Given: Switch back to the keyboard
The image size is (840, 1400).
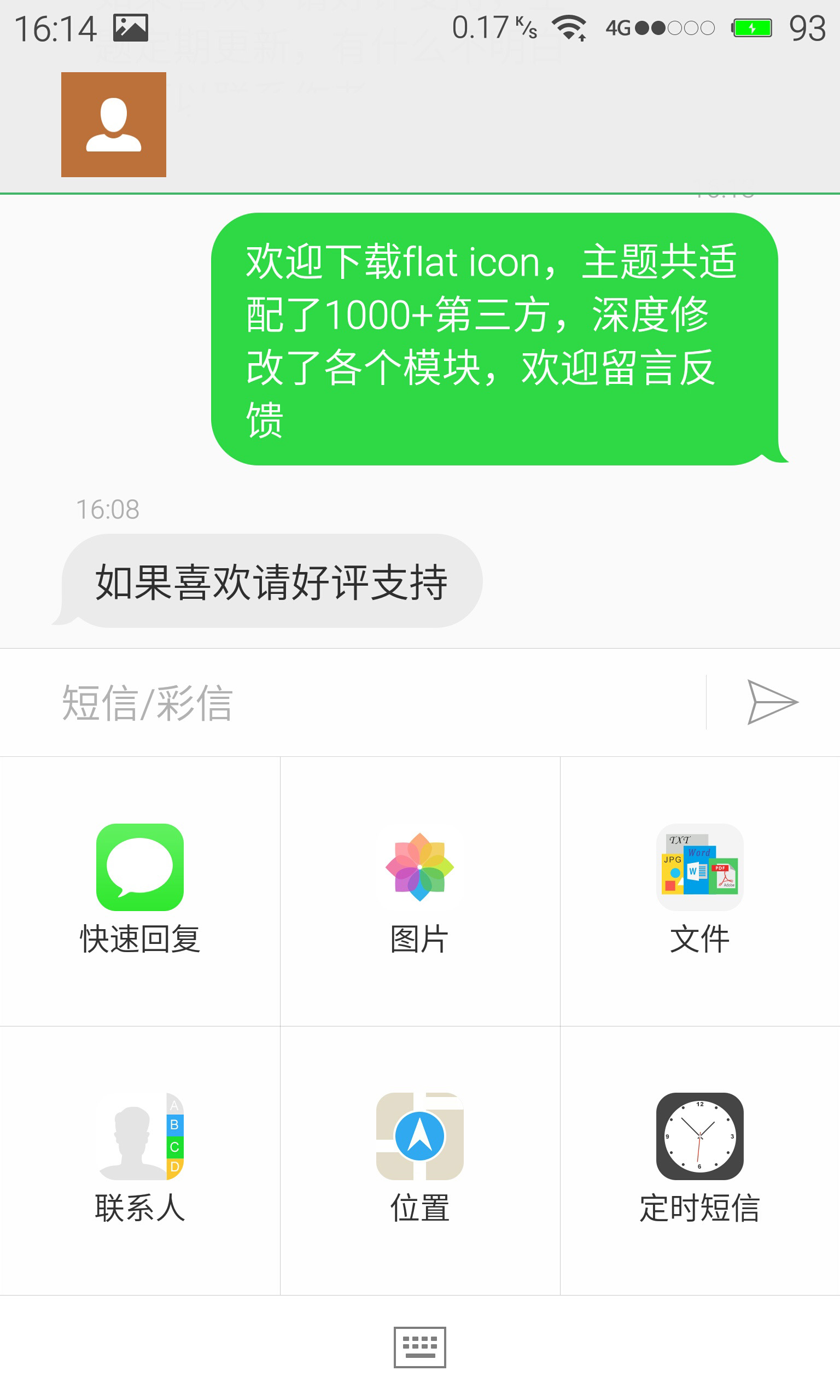Looking at the screenshot, I should pyautogui.click(x=420, y=1347).
